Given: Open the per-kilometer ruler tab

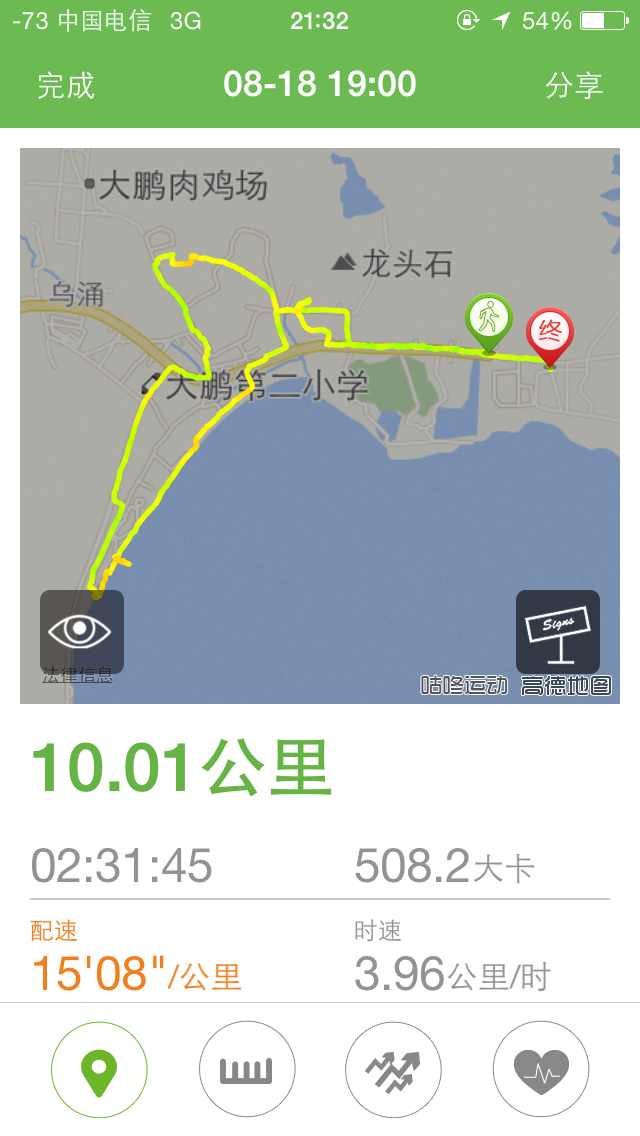Looking at the screenshot, I should pyautogui.click(x=247, y=1069).
